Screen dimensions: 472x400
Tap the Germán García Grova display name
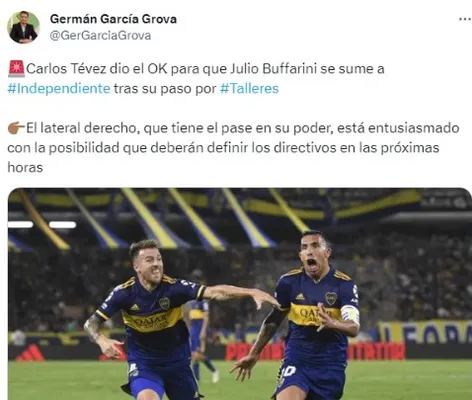coord(113,19)
